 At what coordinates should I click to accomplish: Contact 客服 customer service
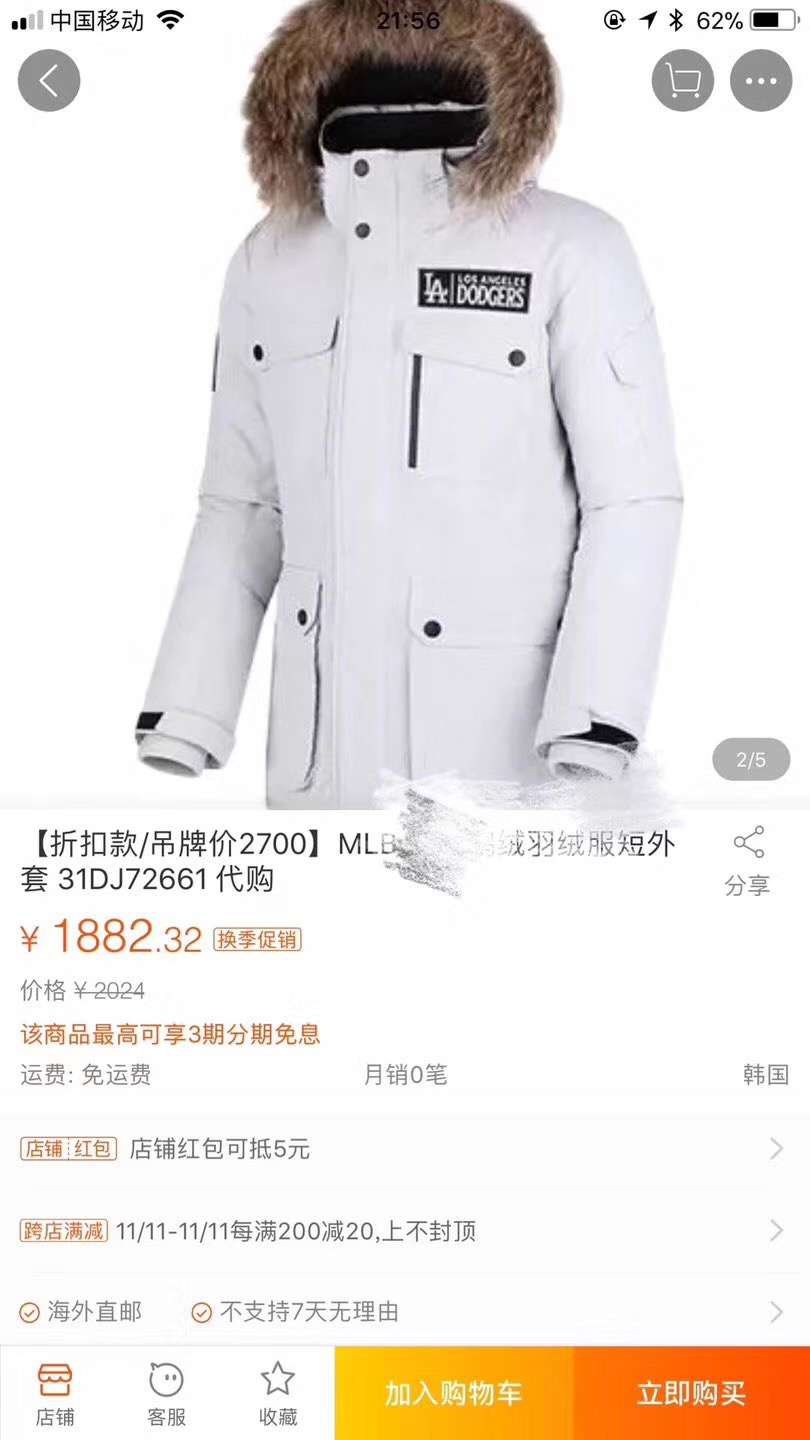click(166, 1393)
